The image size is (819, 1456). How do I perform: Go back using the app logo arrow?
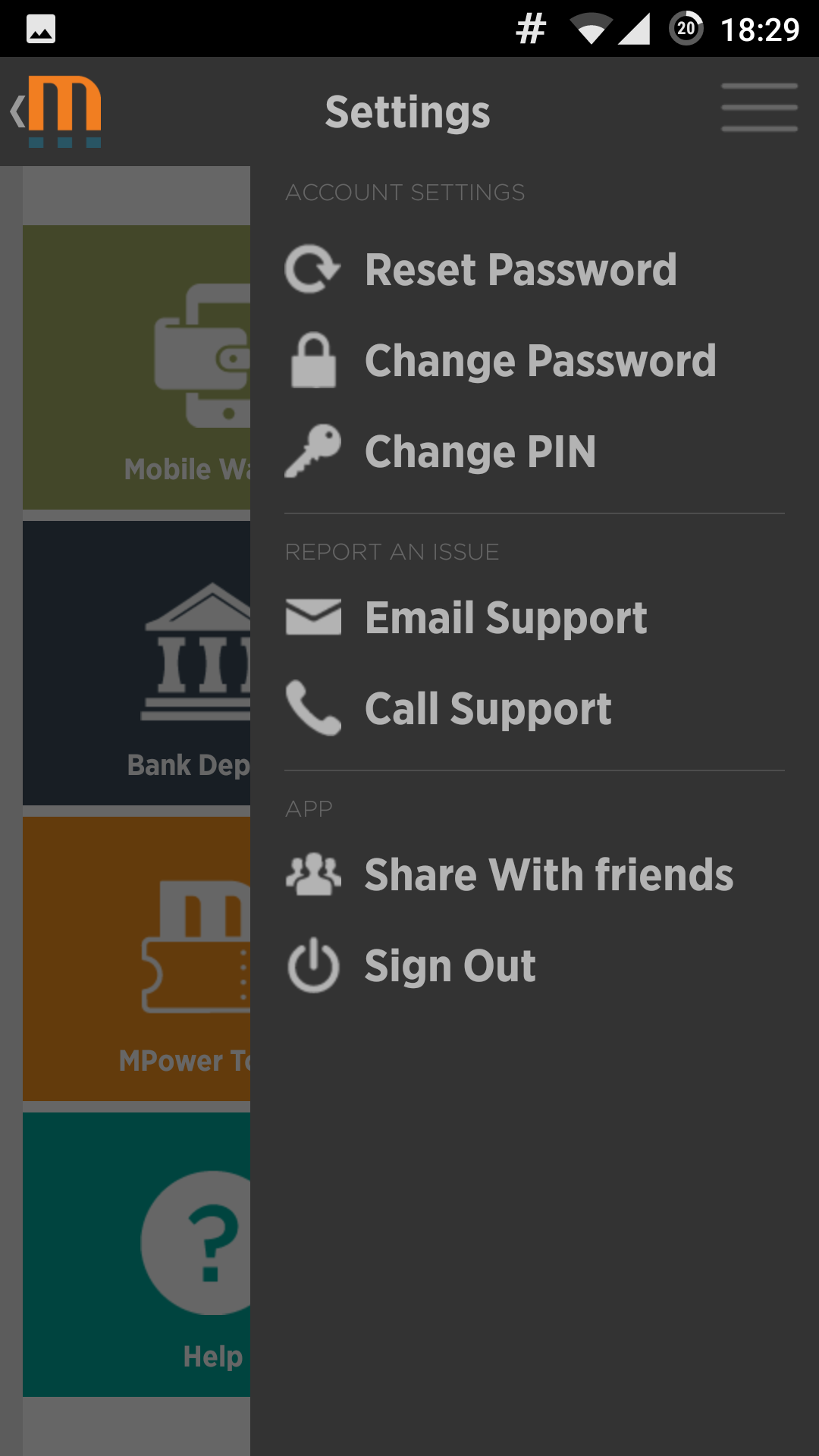point(57,111)
